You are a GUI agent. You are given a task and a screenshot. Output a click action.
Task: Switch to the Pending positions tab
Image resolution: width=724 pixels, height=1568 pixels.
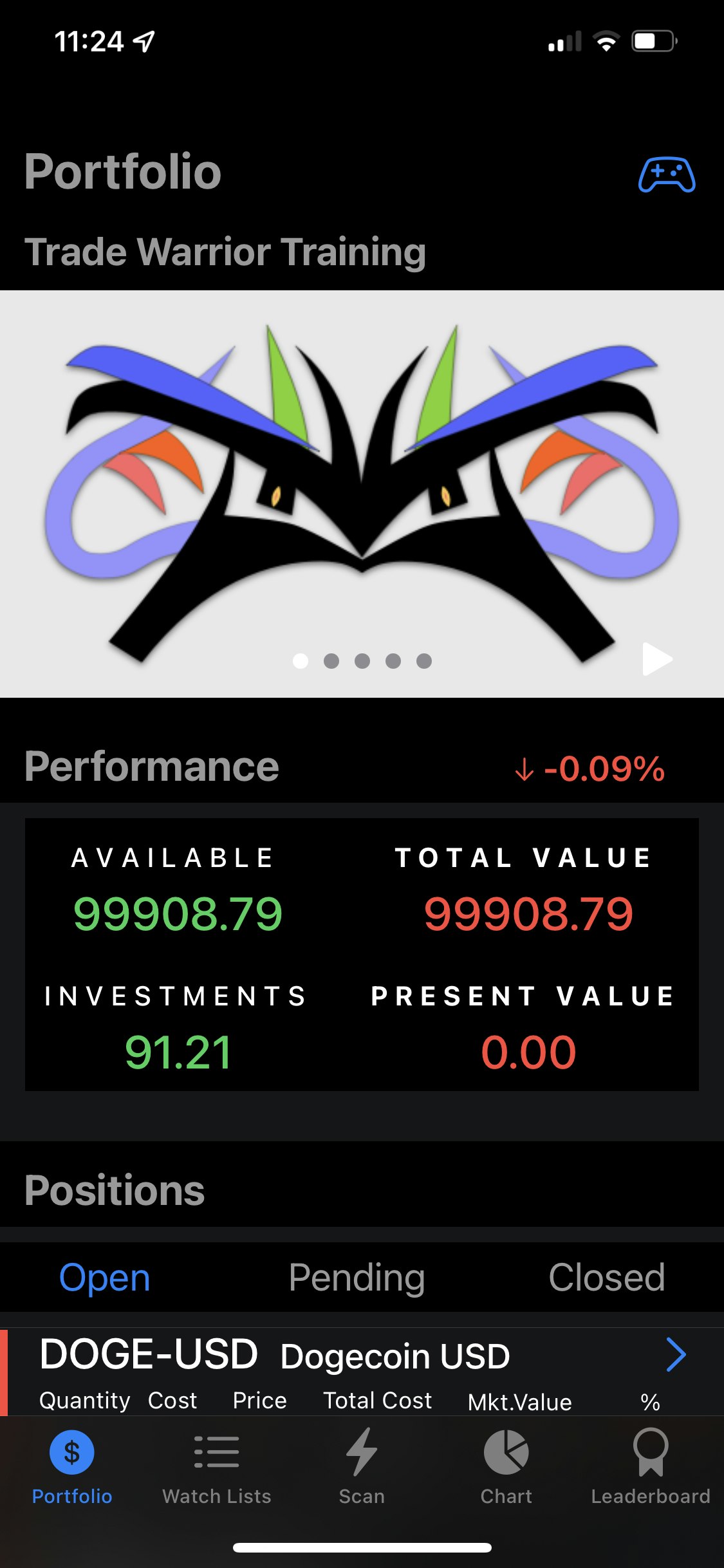pyautogui.click(x=357, y=1277)
